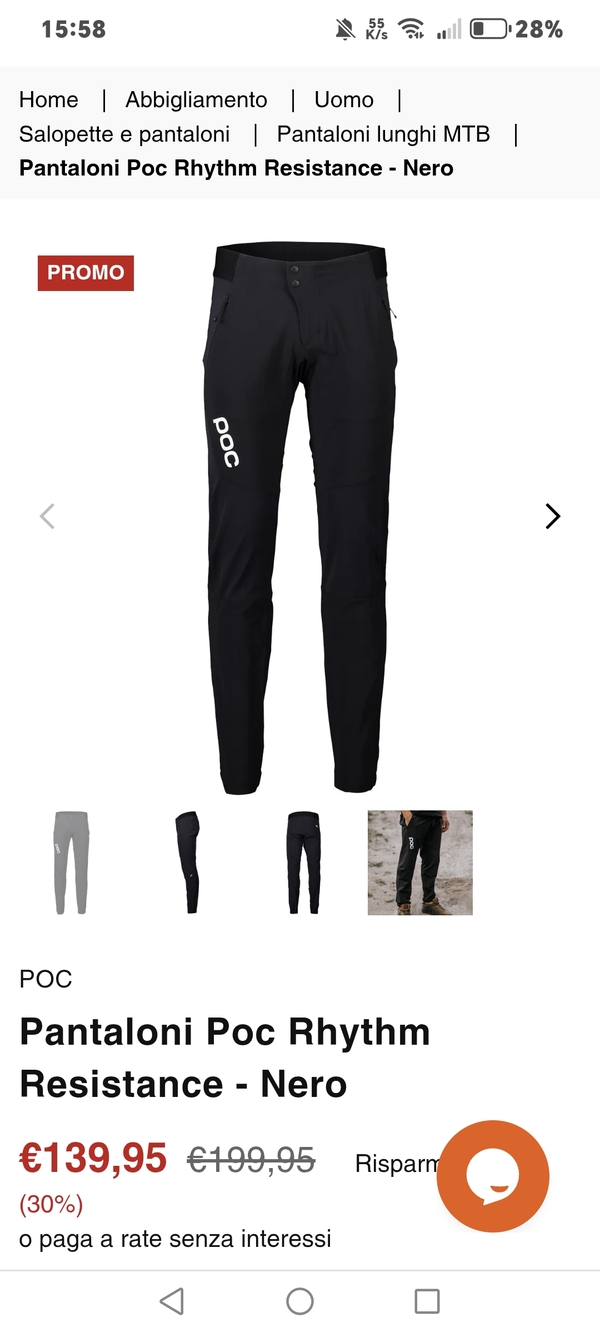Select the grey pants thumbnail
Image resolution: width=600 pixels, height=1333 pixels.
click(x=70, y=862)
